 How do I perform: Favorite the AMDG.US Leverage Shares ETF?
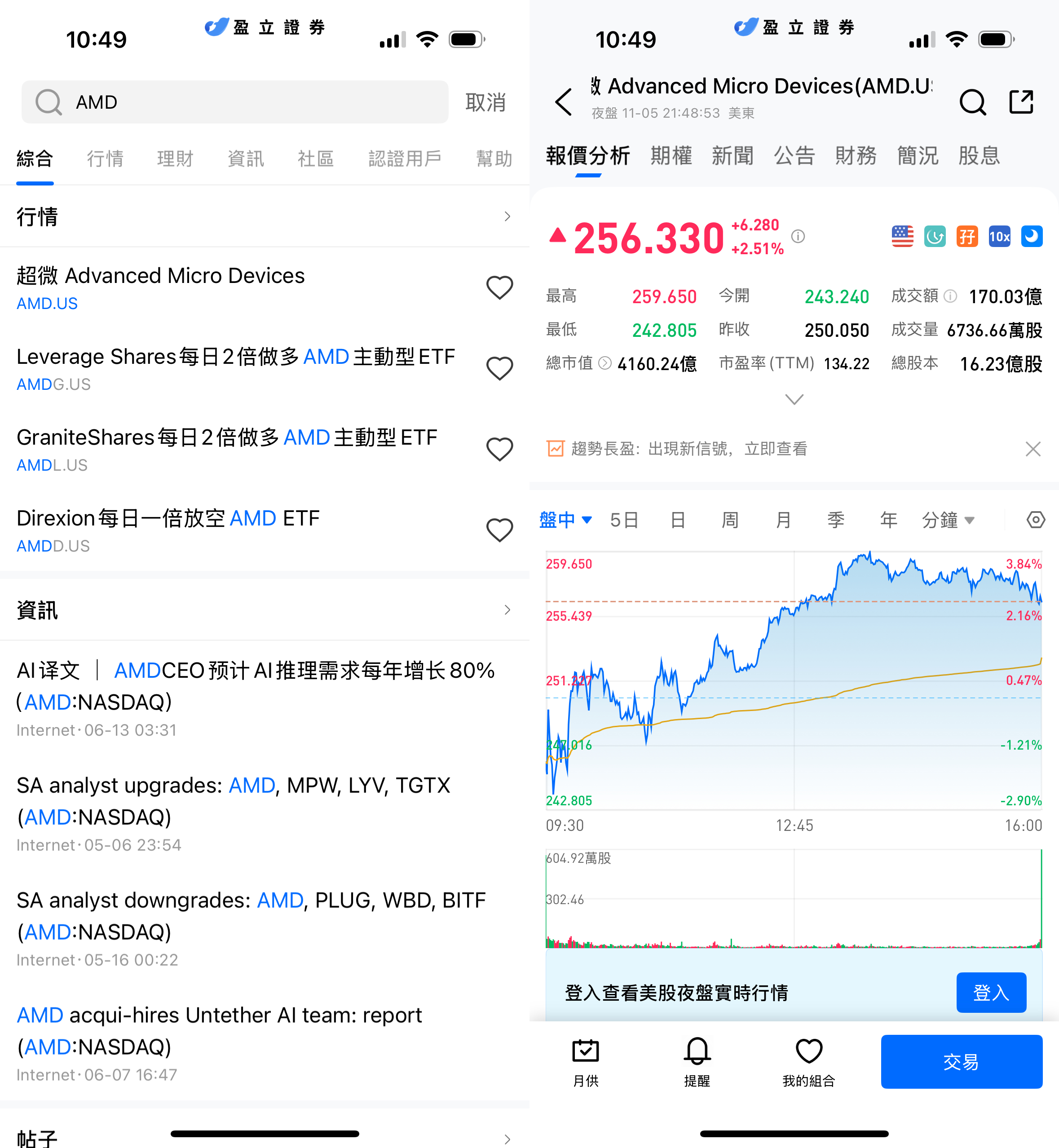(499, 368)
